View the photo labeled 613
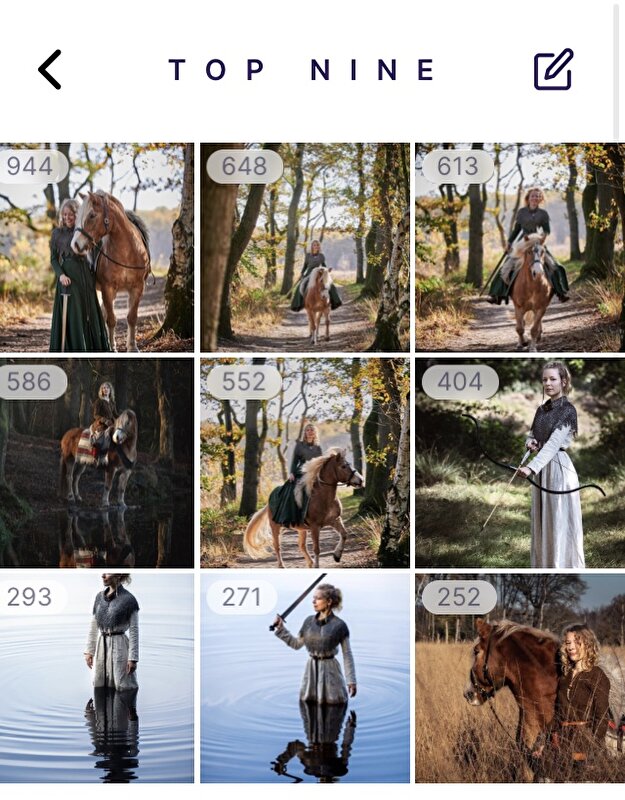Image resolution: width=625 pixels, height=800 pixels. point(519,247)
